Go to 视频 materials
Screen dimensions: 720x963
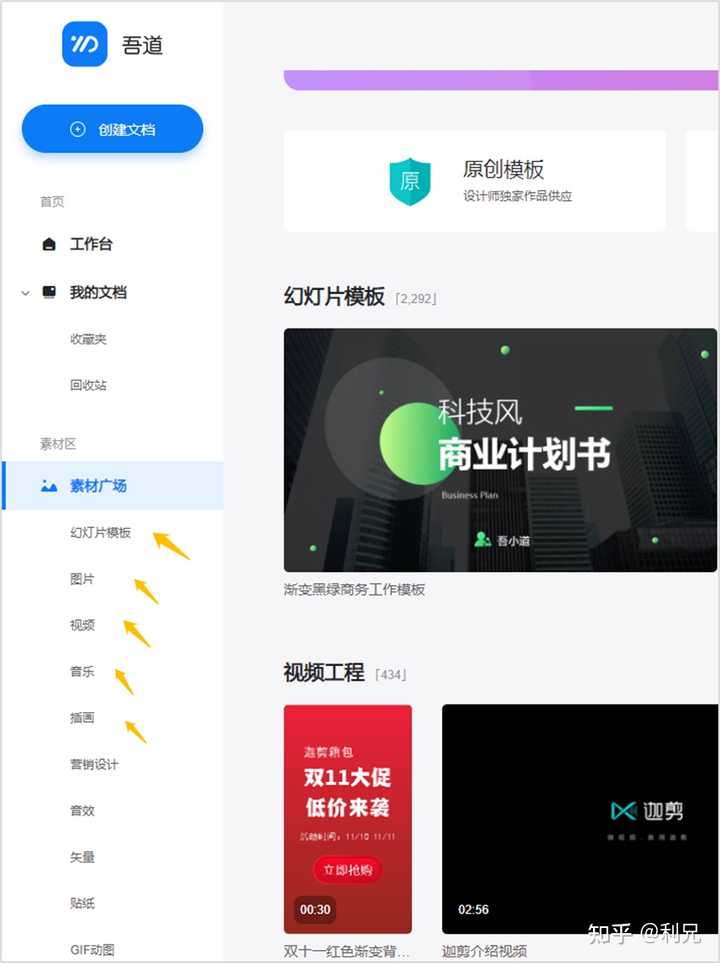pos(82,625)
